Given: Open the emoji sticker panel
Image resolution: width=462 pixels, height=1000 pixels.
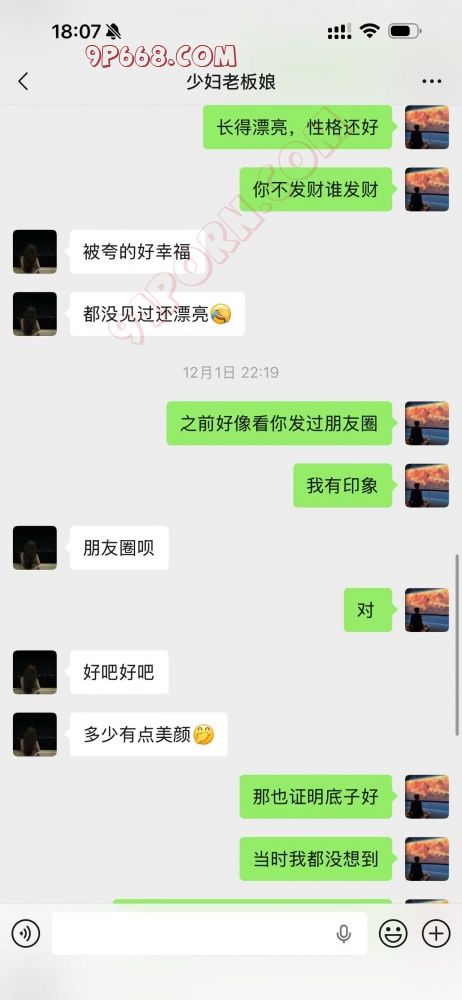Looking at the screenshot, I should pos(393,934).
